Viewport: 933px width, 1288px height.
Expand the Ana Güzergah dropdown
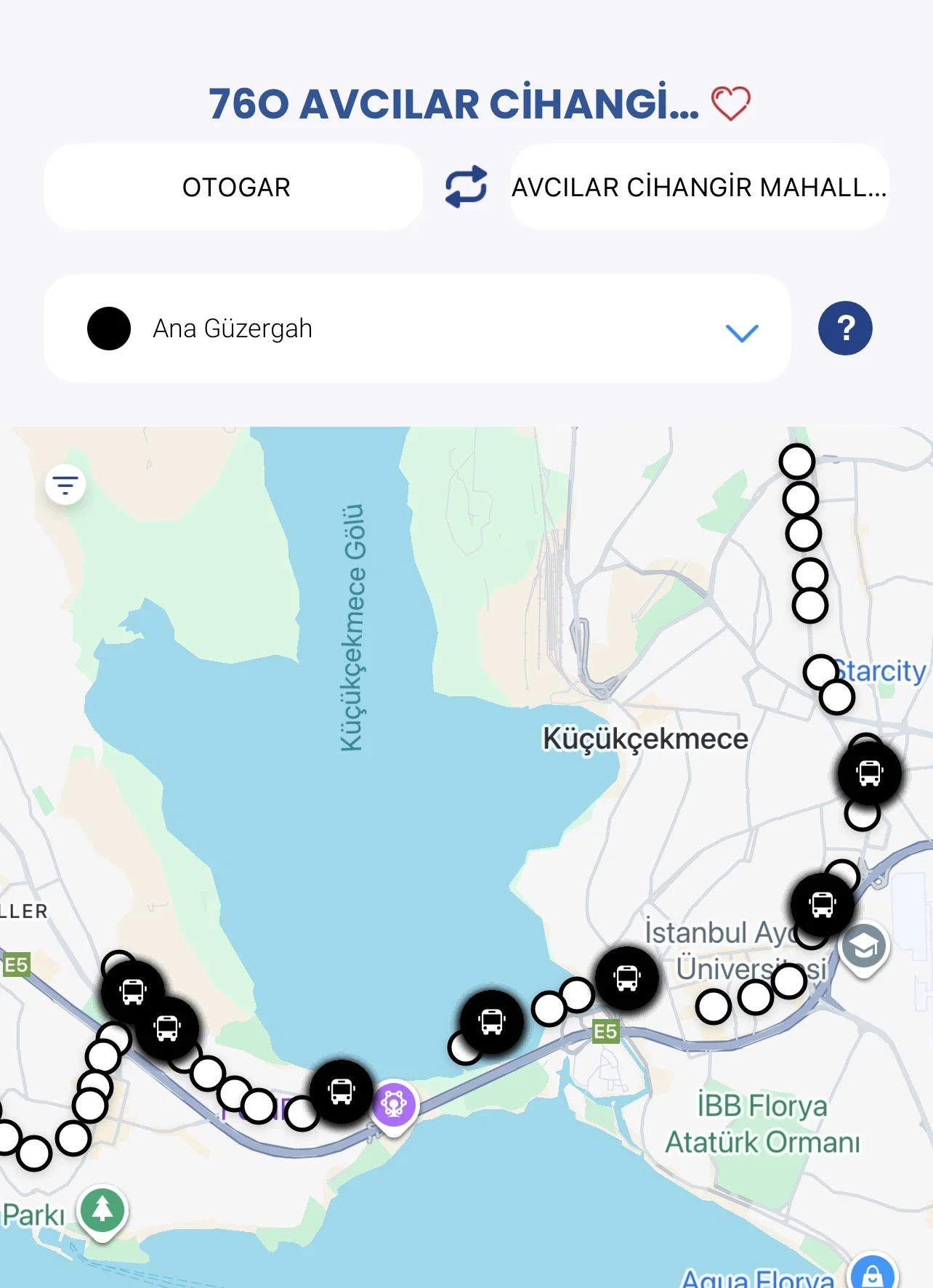pos(741,331)
